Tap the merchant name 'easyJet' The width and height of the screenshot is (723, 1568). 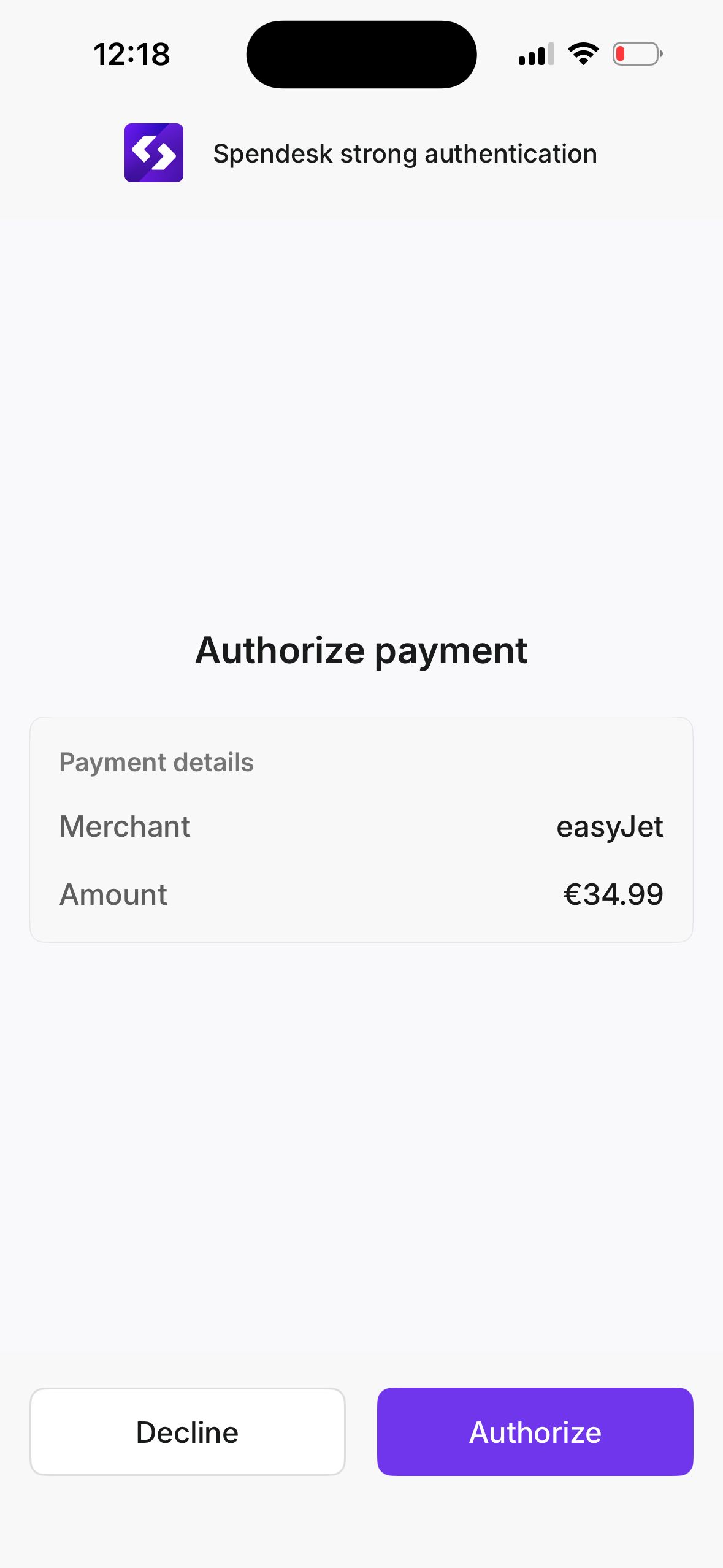pyautogui.click(x=610, y=826)
